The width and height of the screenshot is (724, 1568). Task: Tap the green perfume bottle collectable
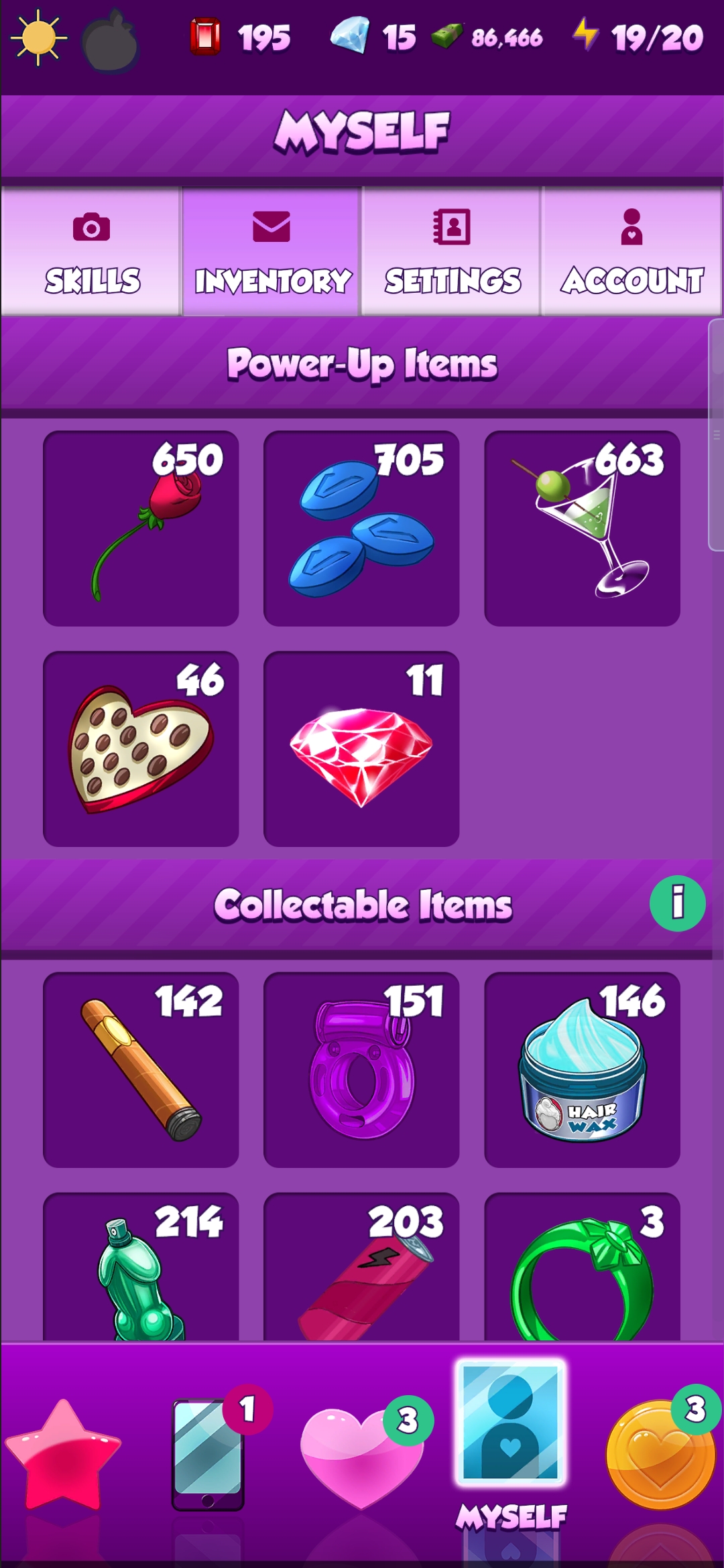coord(141,1266)
